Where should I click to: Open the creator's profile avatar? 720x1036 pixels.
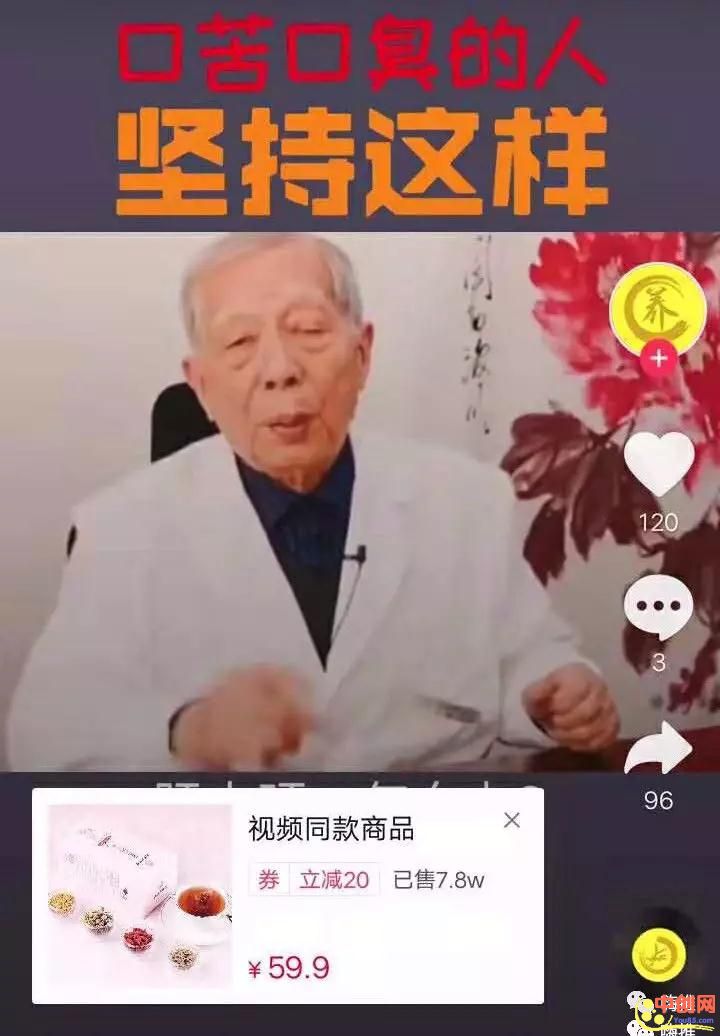click(x=657, y=306)
